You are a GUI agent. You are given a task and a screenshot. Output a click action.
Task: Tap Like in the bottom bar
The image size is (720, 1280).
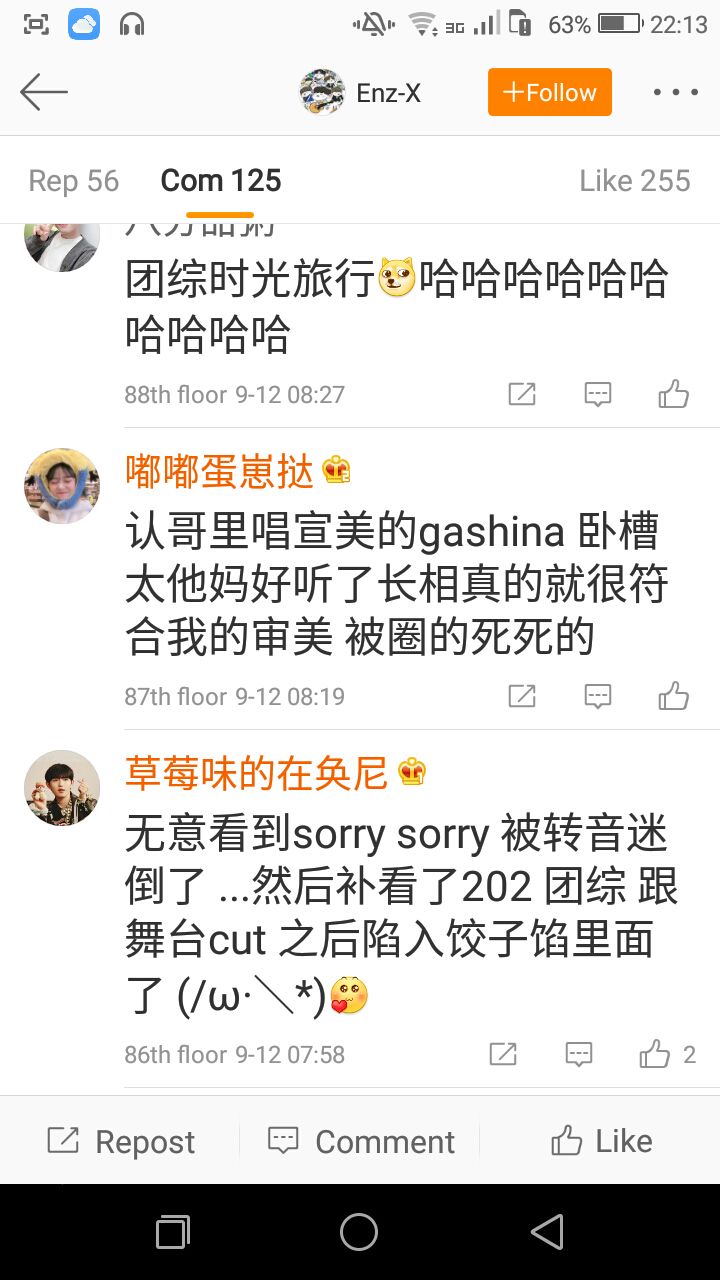pos(601,1141)
